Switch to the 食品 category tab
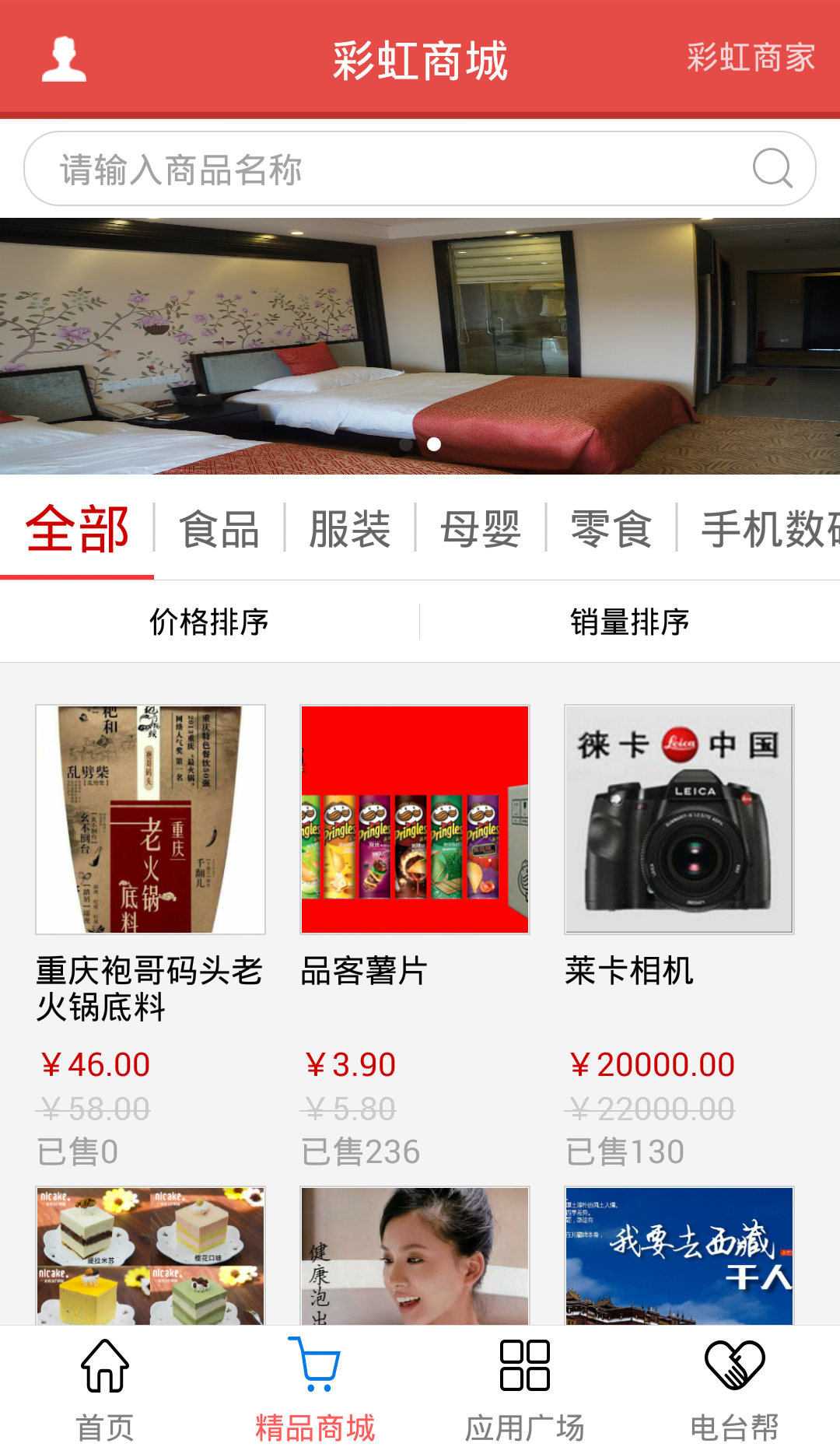 click(219, 530)
